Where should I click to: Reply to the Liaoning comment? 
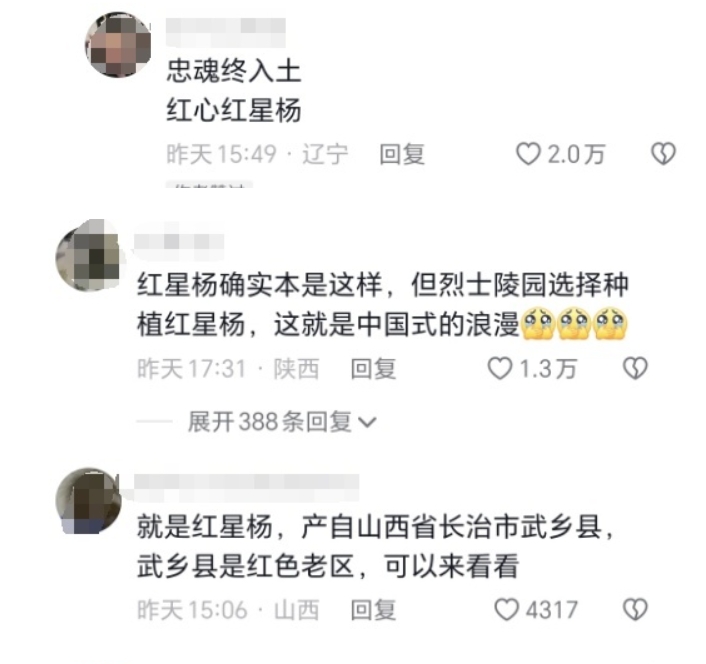tap(402, 154)
